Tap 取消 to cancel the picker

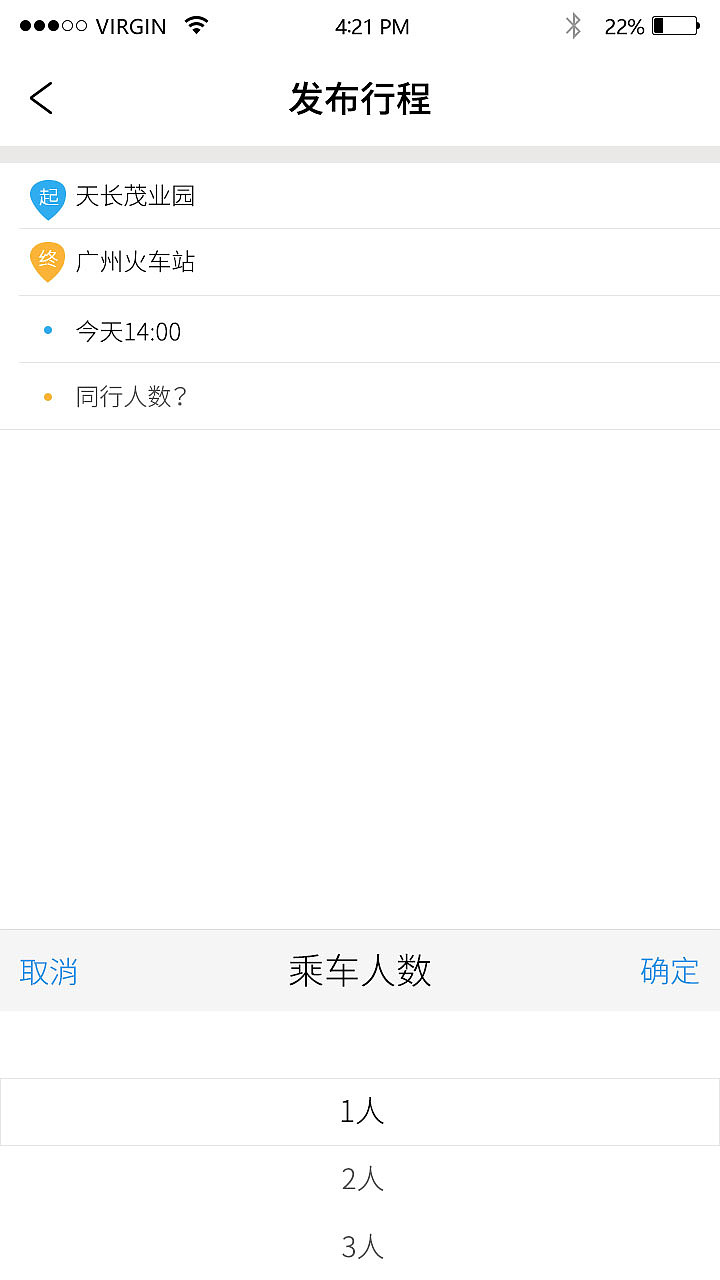point(49,971)
